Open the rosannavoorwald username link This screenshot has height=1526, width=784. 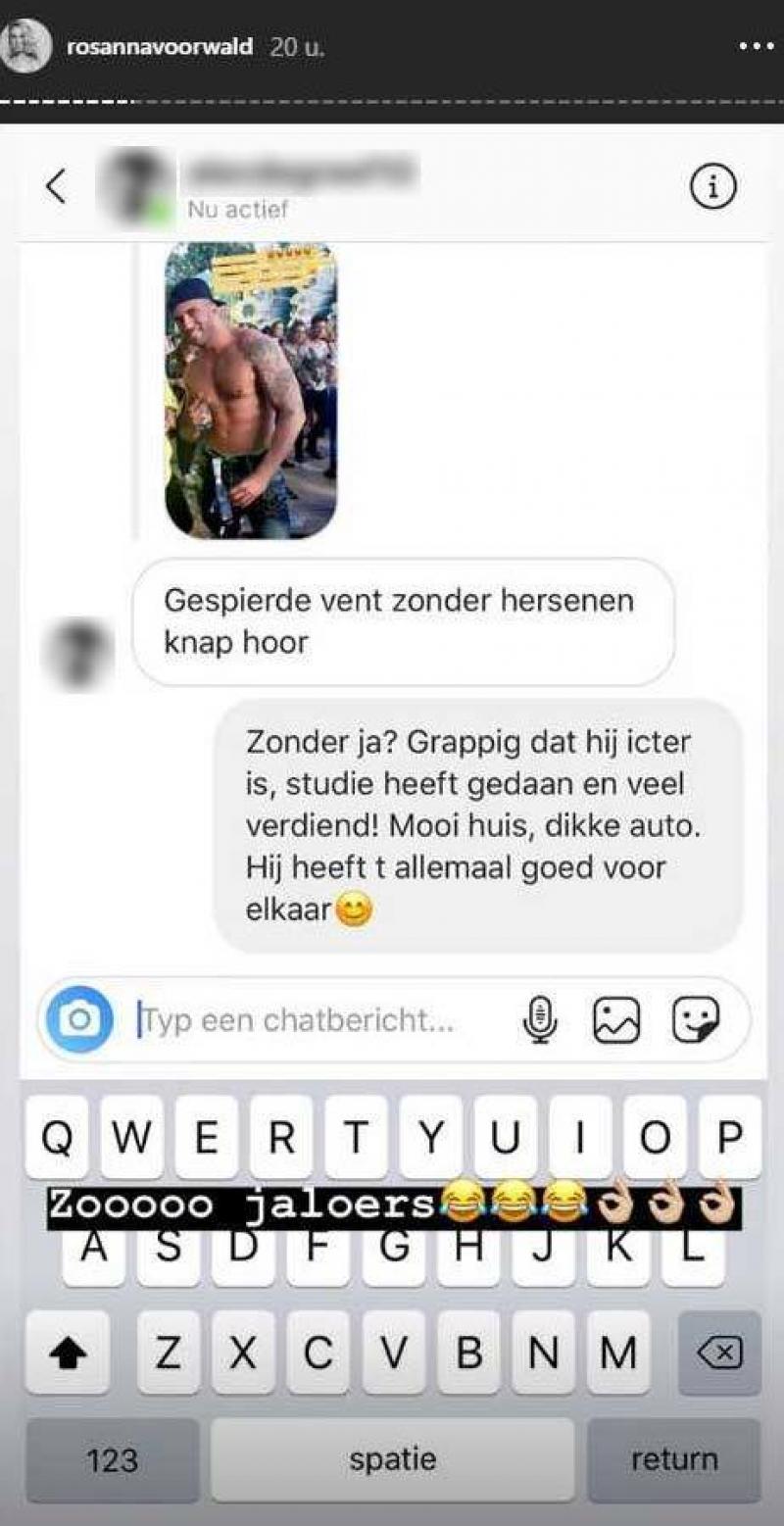coord(160,46)
